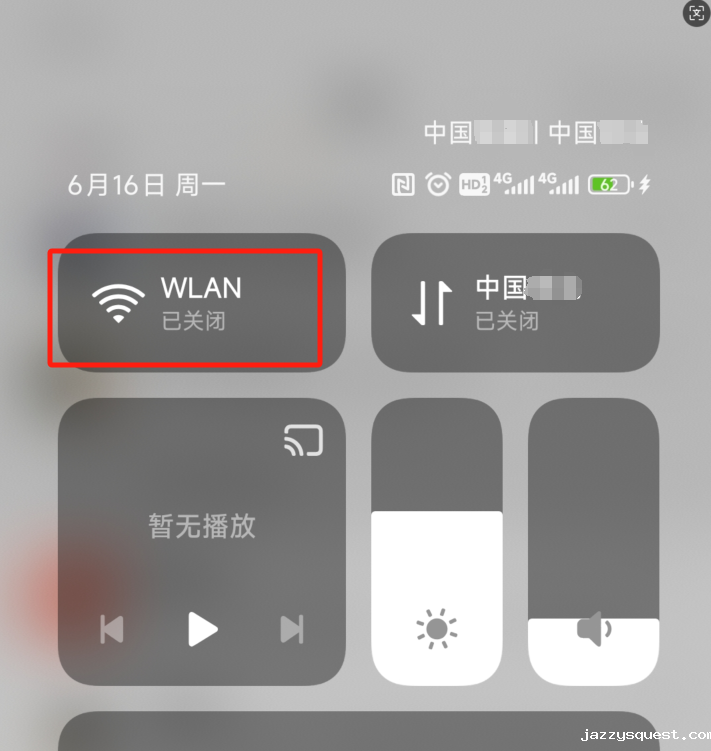Open the cast icon in media card
This screenshot has height=751, width=711.
pos(303,440)
